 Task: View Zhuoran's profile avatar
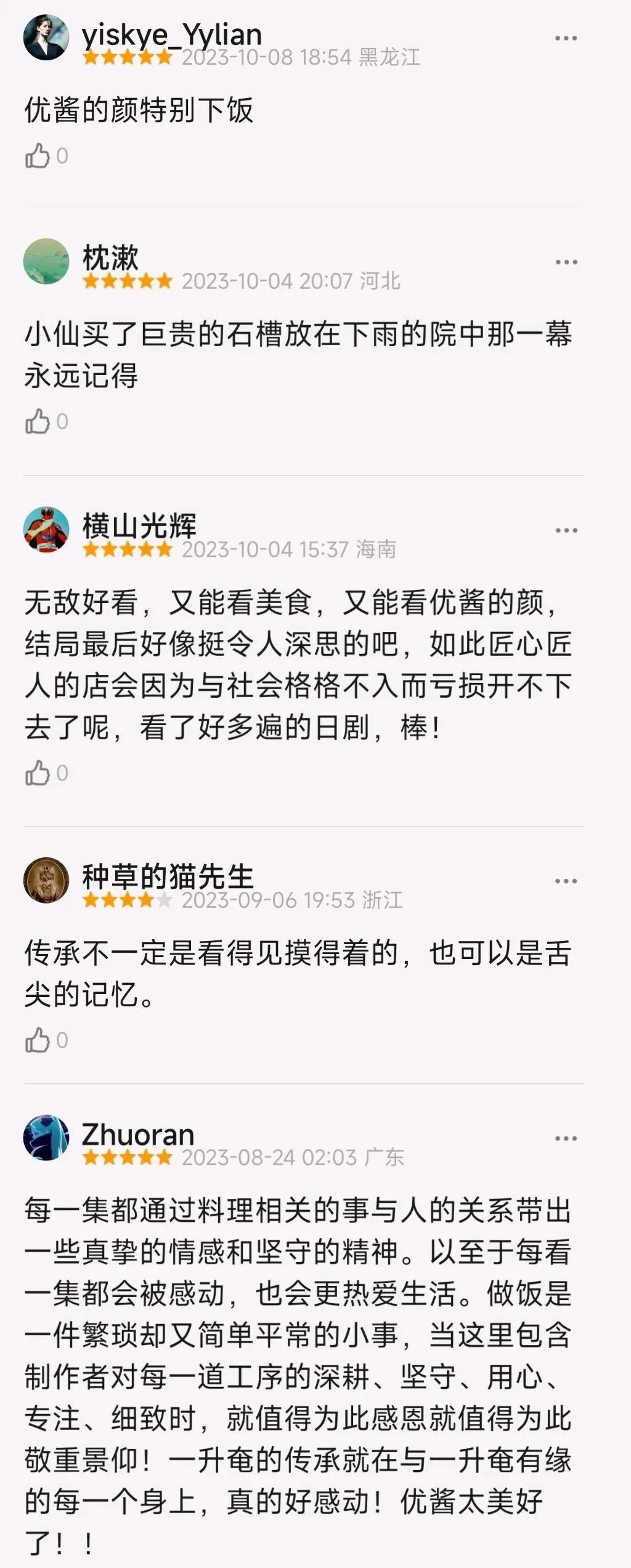(x=46, y=1138)
